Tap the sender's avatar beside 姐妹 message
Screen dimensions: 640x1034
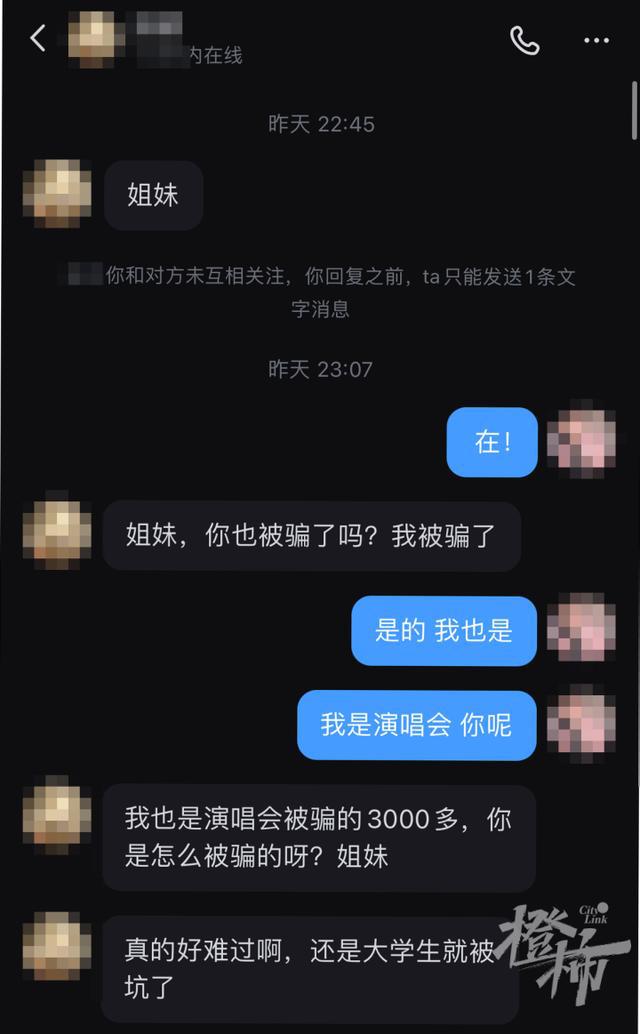pos(57,193)
